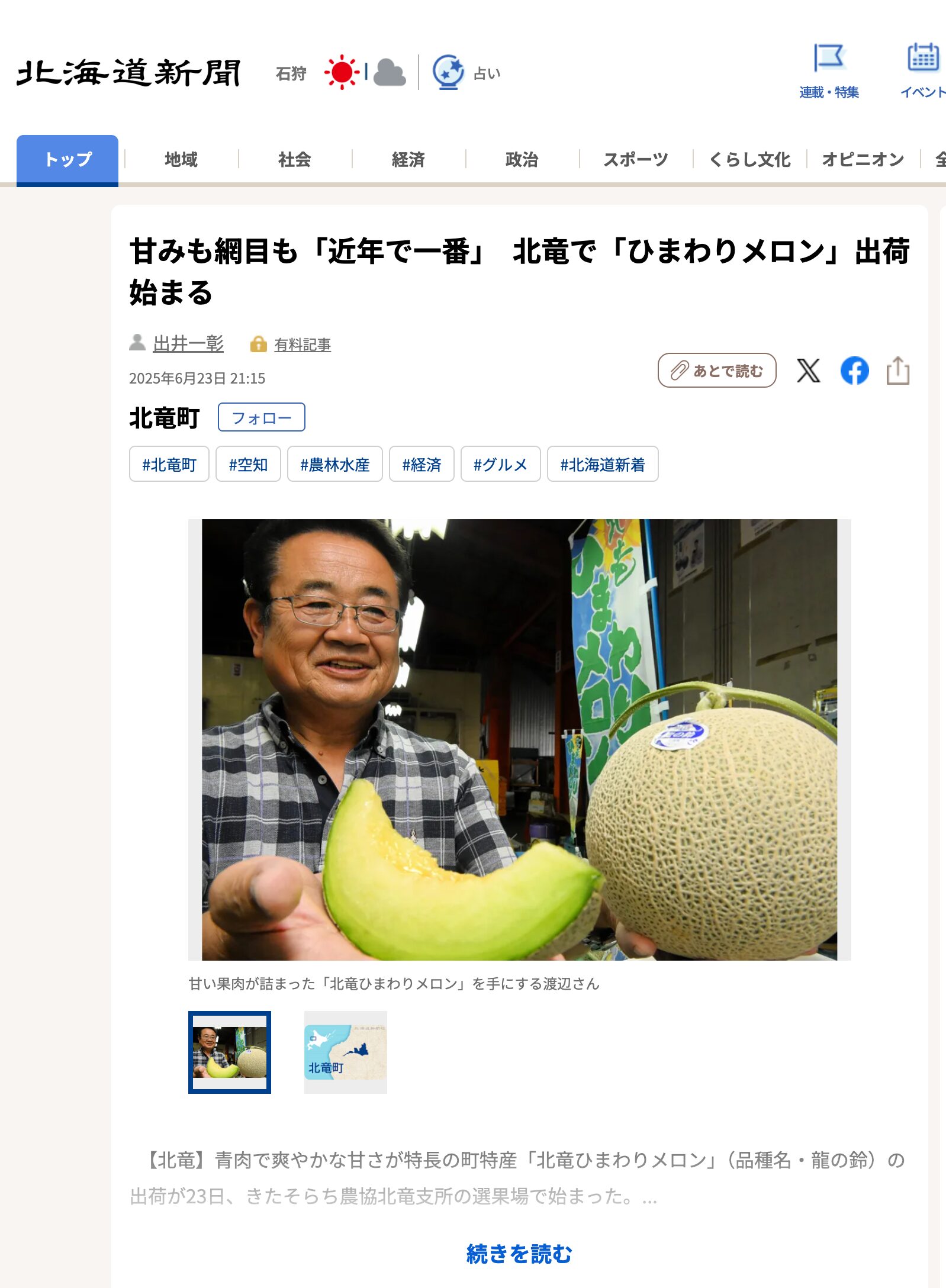View the 北竜町 map thumbnail

[x=345, y=1052]
